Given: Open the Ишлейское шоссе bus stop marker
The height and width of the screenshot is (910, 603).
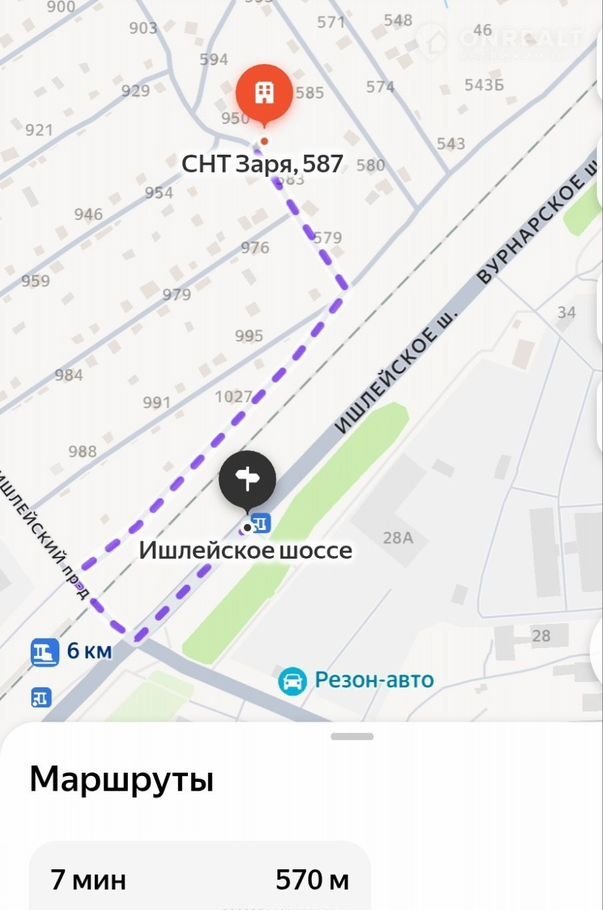Looking at the screenshot, I should tap(260, 522).
